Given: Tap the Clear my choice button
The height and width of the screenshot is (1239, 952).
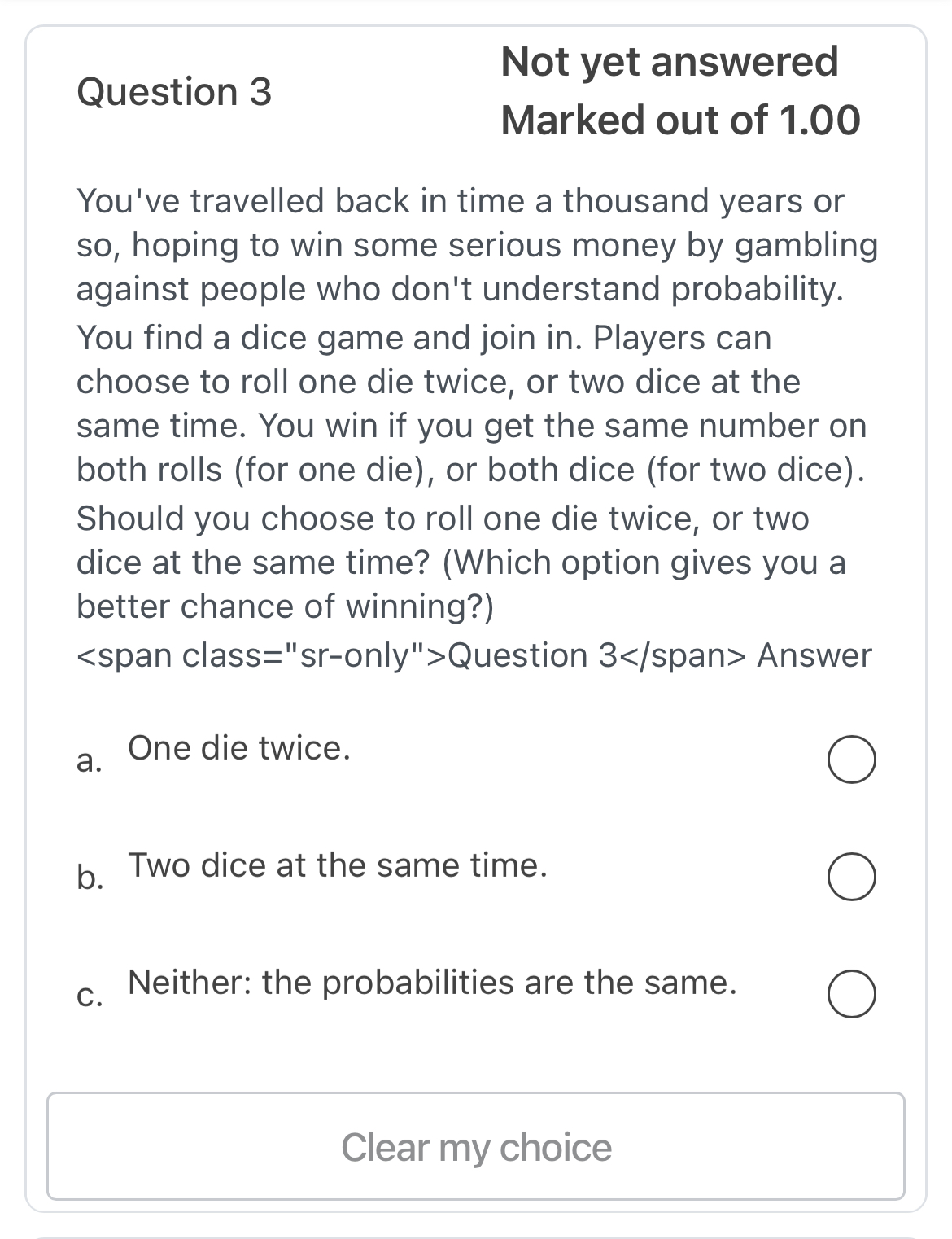Looking at the screenshot, I should pos(476,1146).
